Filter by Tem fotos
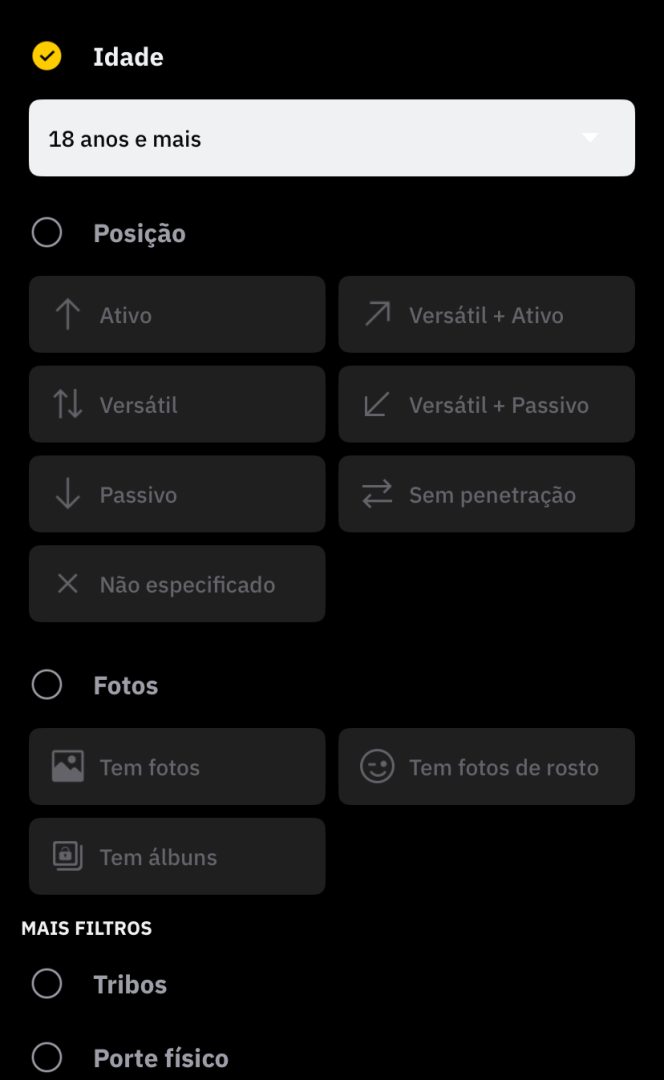The height and width of the screenshot is (1080, 664). click(177, 767)
